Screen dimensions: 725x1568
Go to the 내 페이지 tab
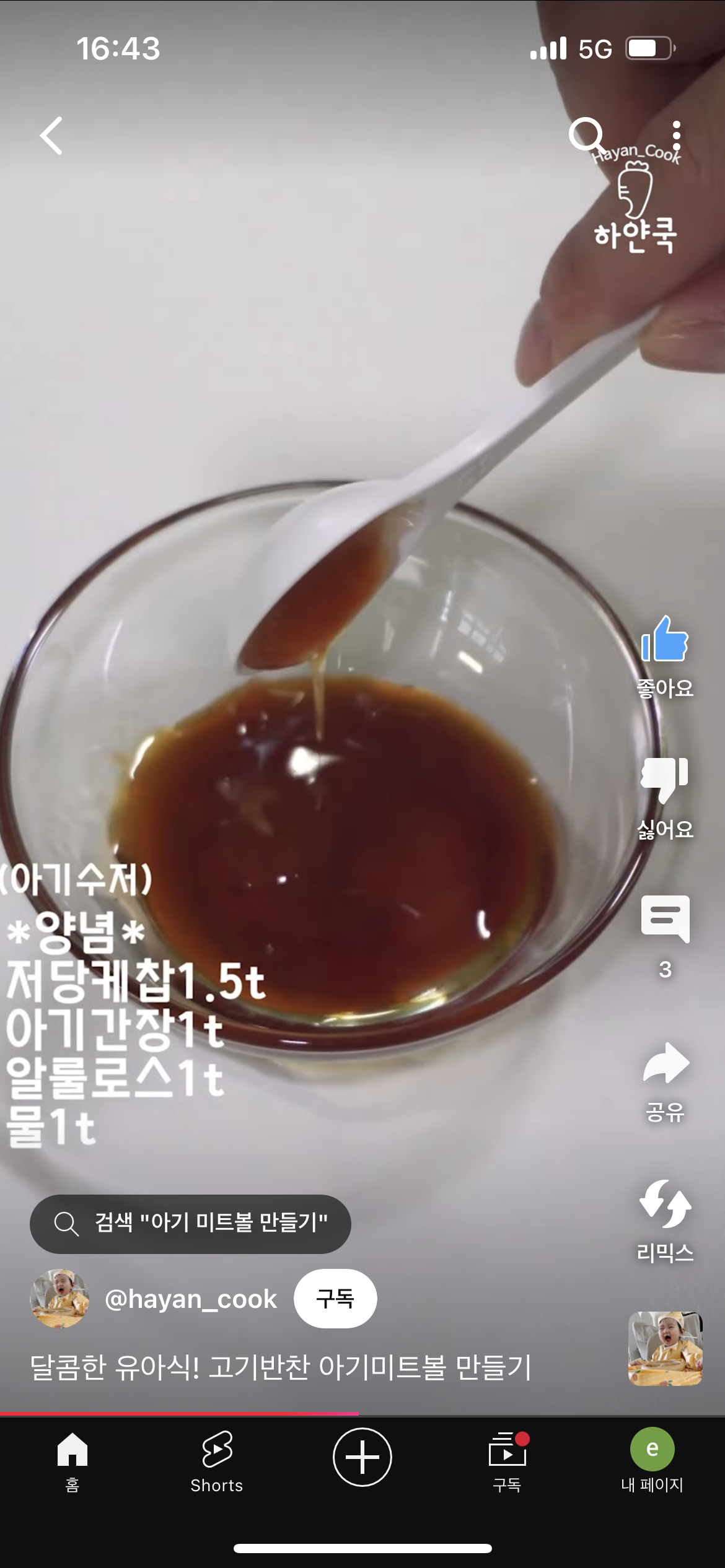[x=652, y=1461]
